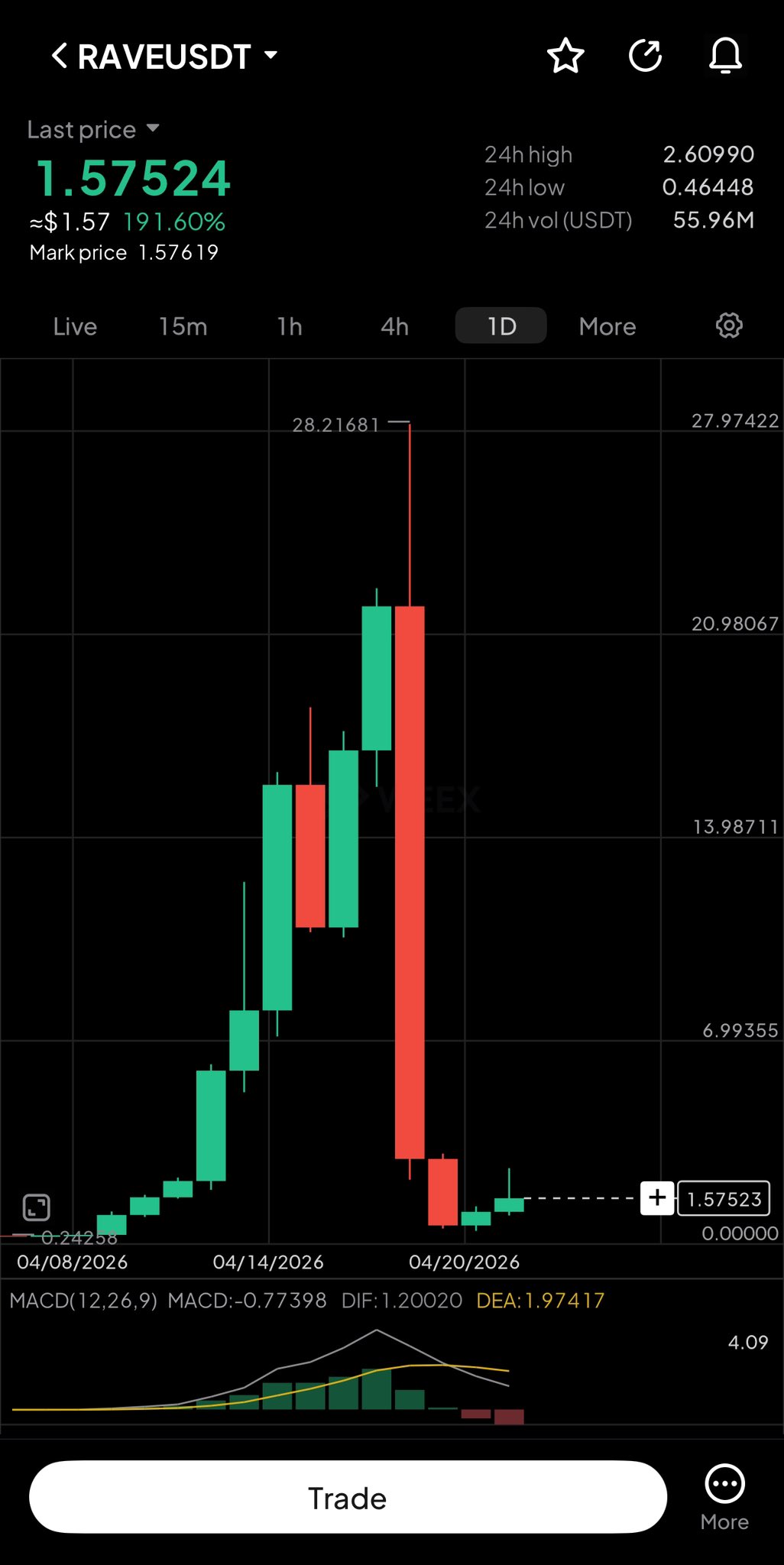The height and width of the screenshot is (1565, 784).
Task: Open More timeframe options
Action: coord(607,326)
